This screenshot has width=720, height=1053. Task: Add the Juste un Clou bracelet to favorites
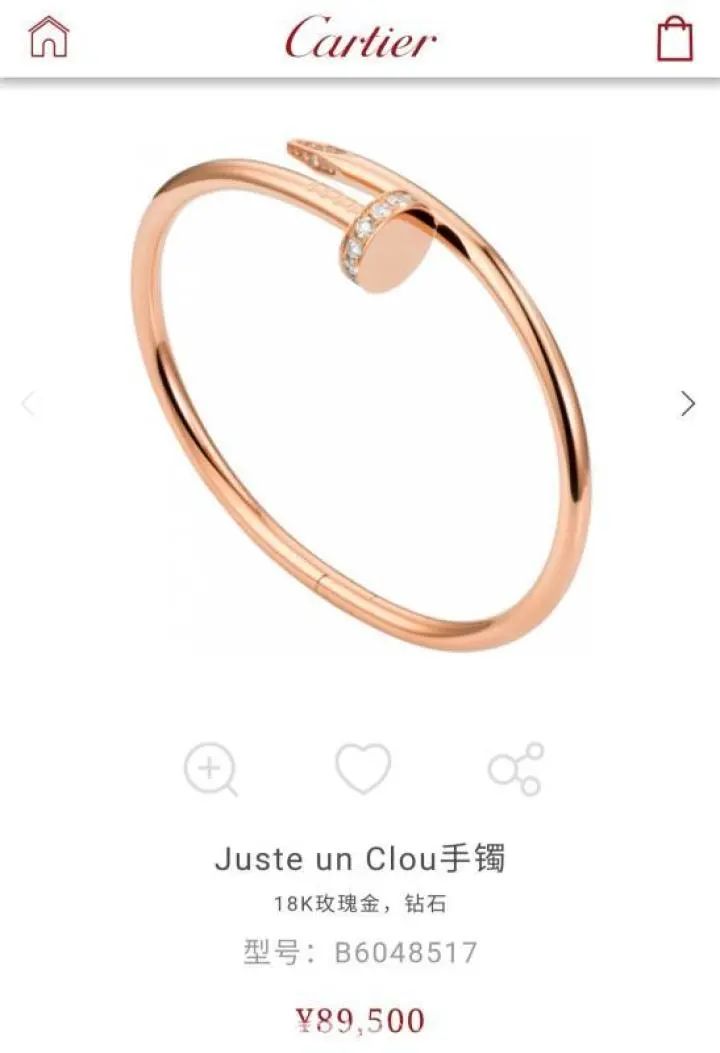362,769
